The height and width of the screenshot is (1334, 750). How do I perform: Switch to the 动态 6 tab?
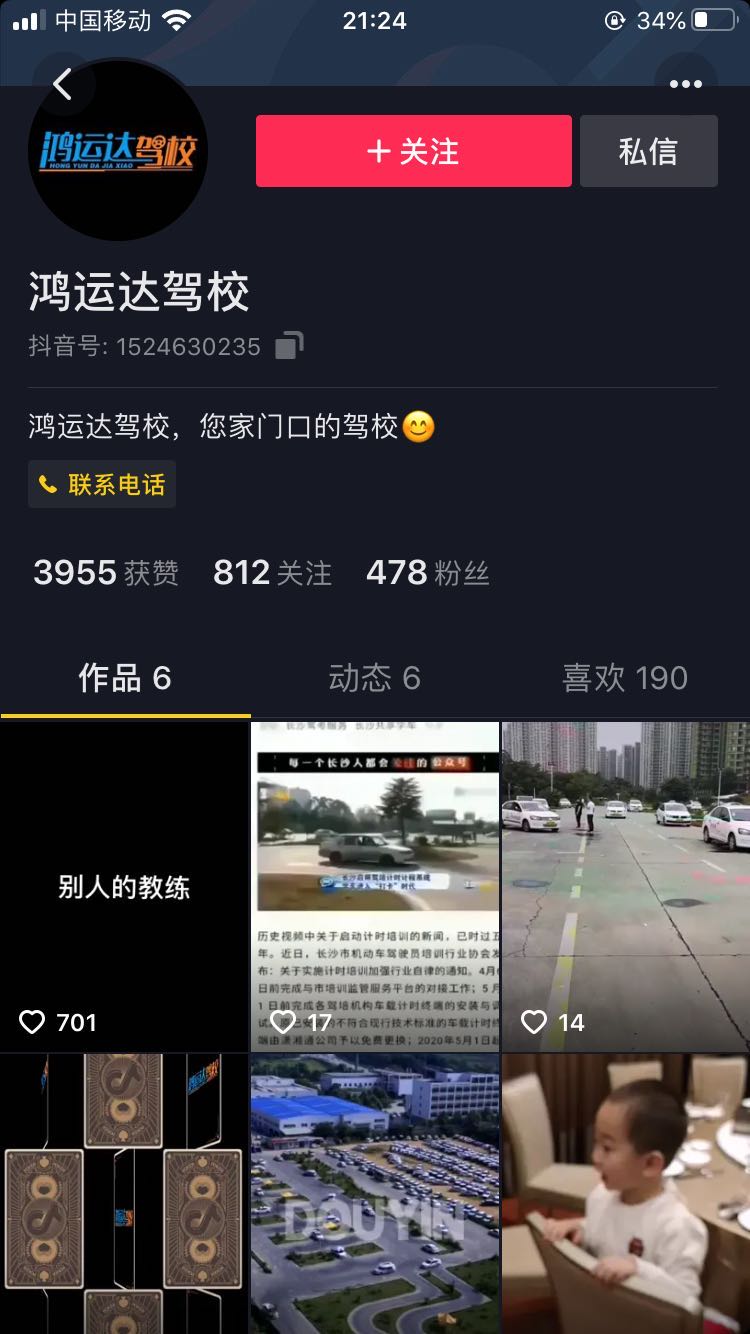tap(374, 679)
